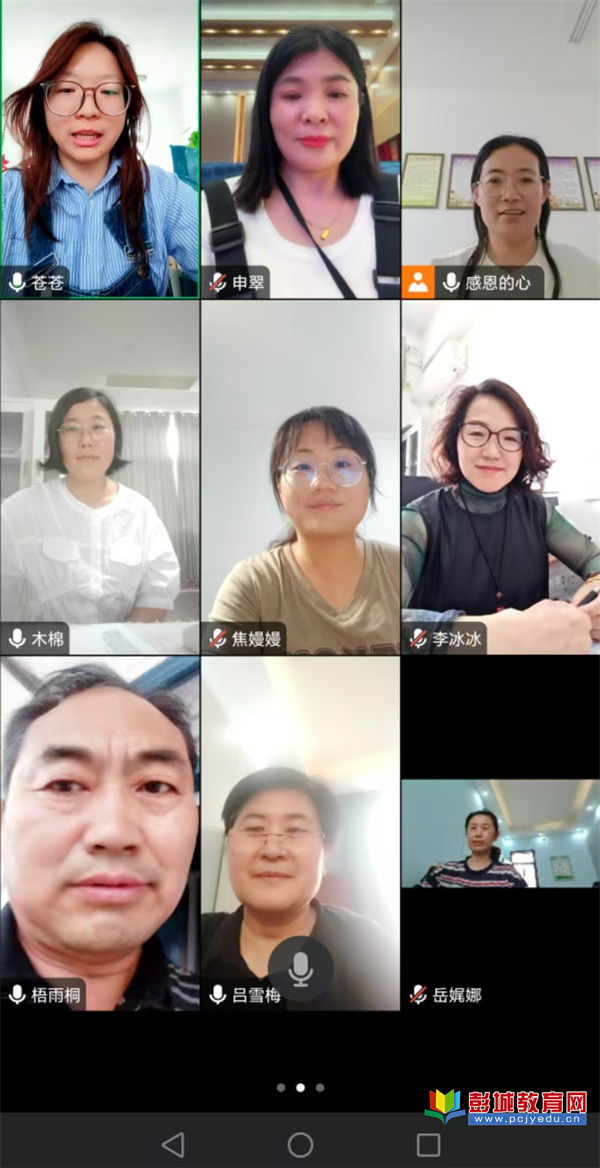Go back with the system back button
600x1168 pixels.
pos(172,1144)
